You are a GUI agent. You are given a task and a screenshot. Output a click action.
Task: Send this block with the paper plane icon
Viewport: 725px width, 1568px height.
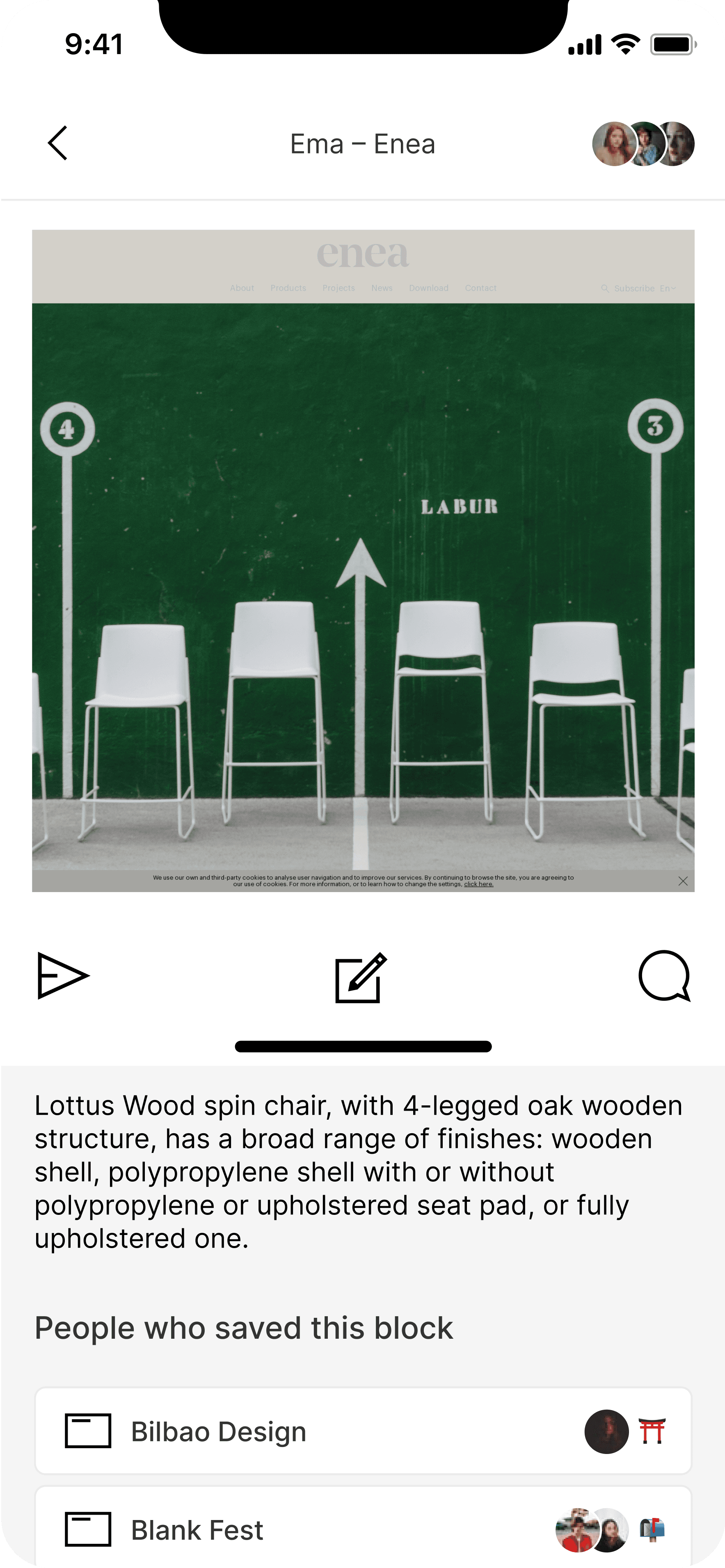[x=63, y=976]
